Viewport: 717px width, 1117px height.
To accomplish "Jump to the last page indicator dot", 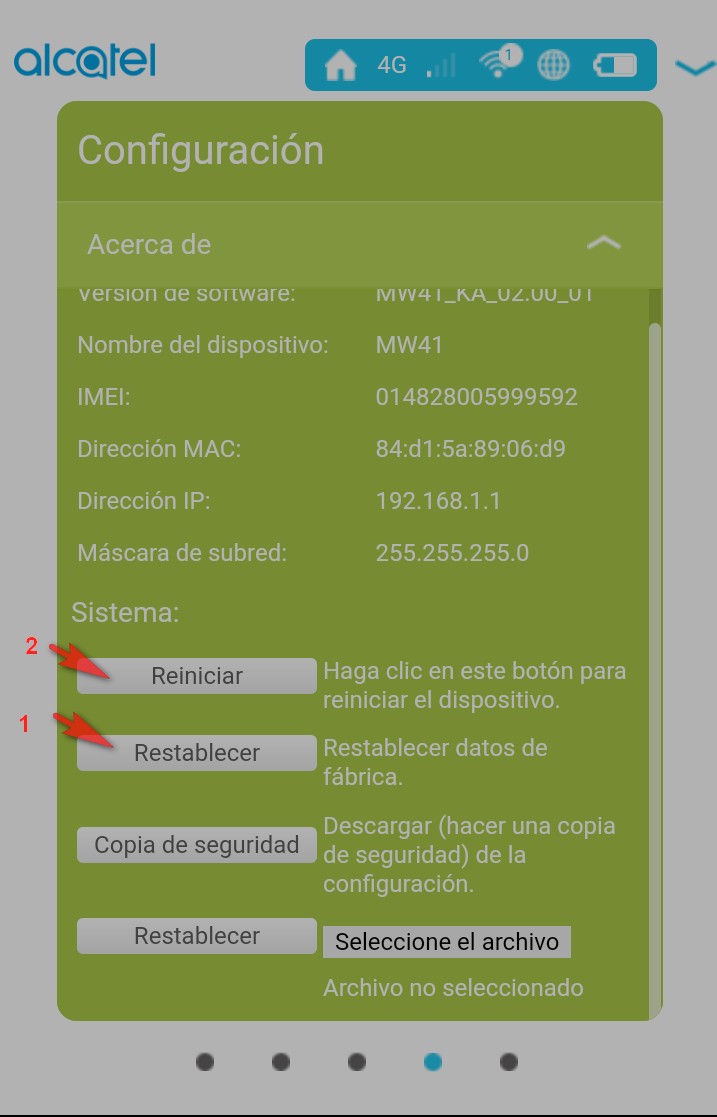I will point(509,1061).
